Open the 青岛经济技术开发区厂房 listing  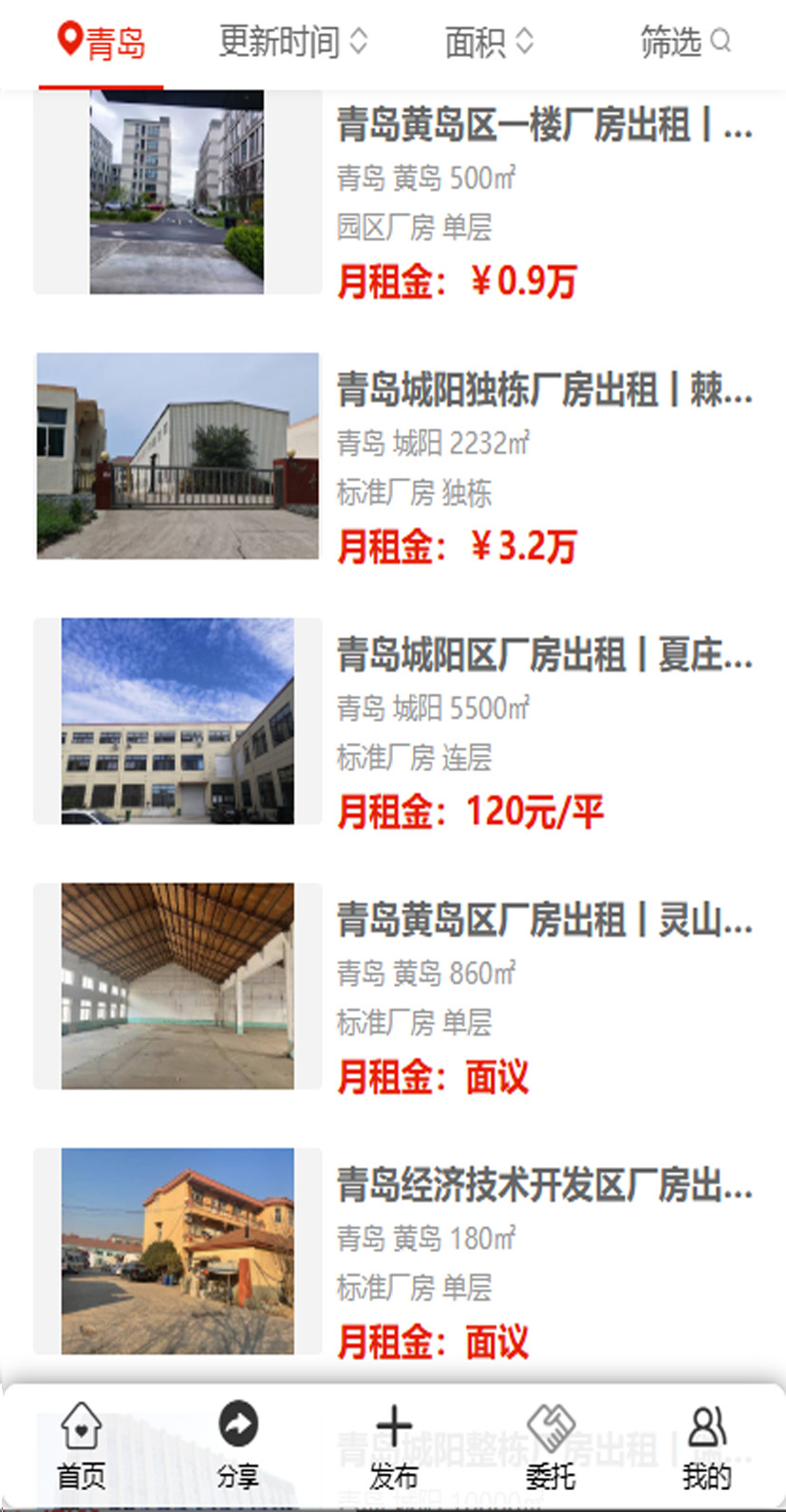pyautogui.click(x=544, y=1185)
